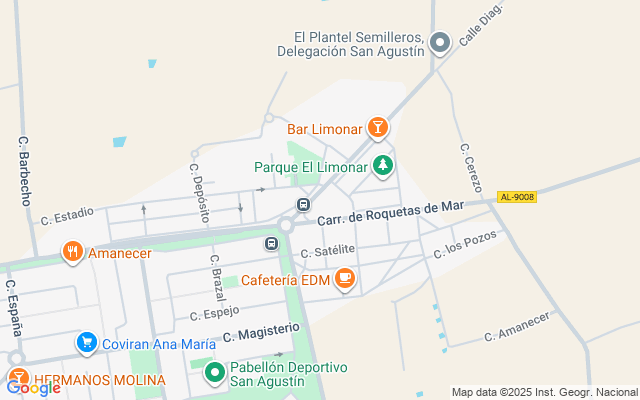Open the Coviran Ana María shop pin
Viewport: 640px width, 400px height.
pos(87,343)
